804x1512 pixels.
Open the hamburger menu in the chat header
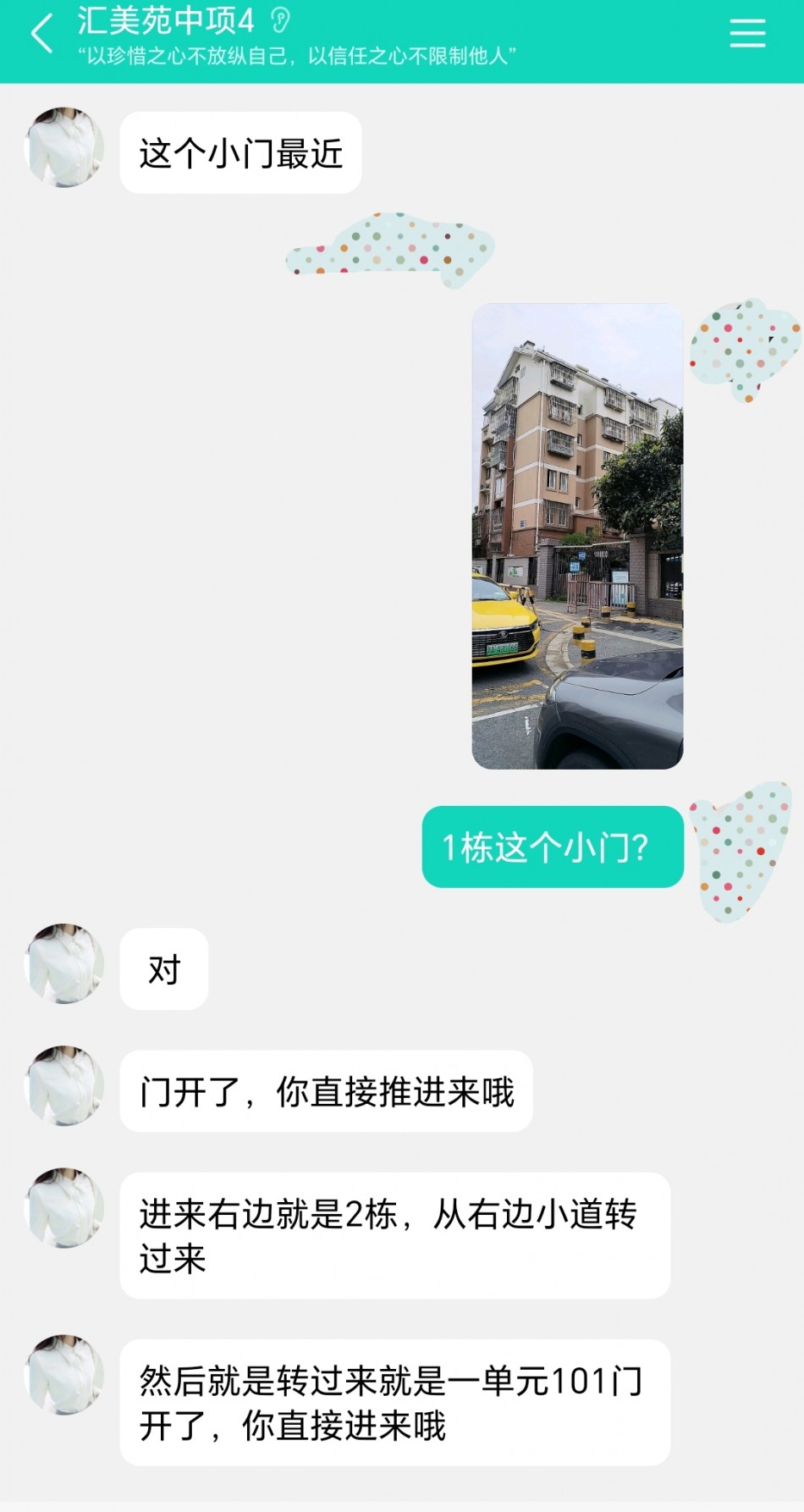(747, 33)
